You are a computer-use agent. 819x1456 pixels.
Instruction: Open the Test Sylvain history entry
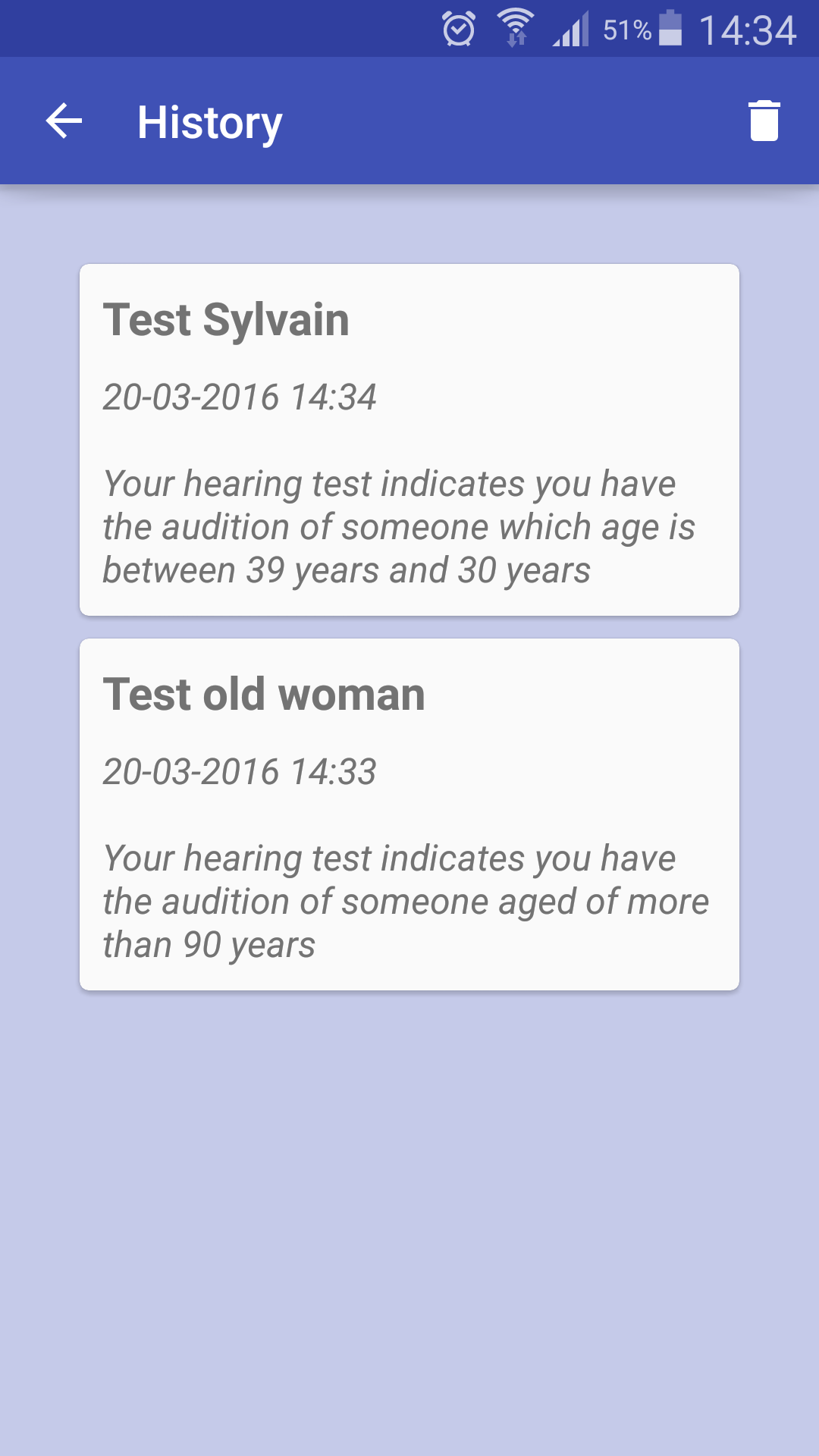pos(409,438)
